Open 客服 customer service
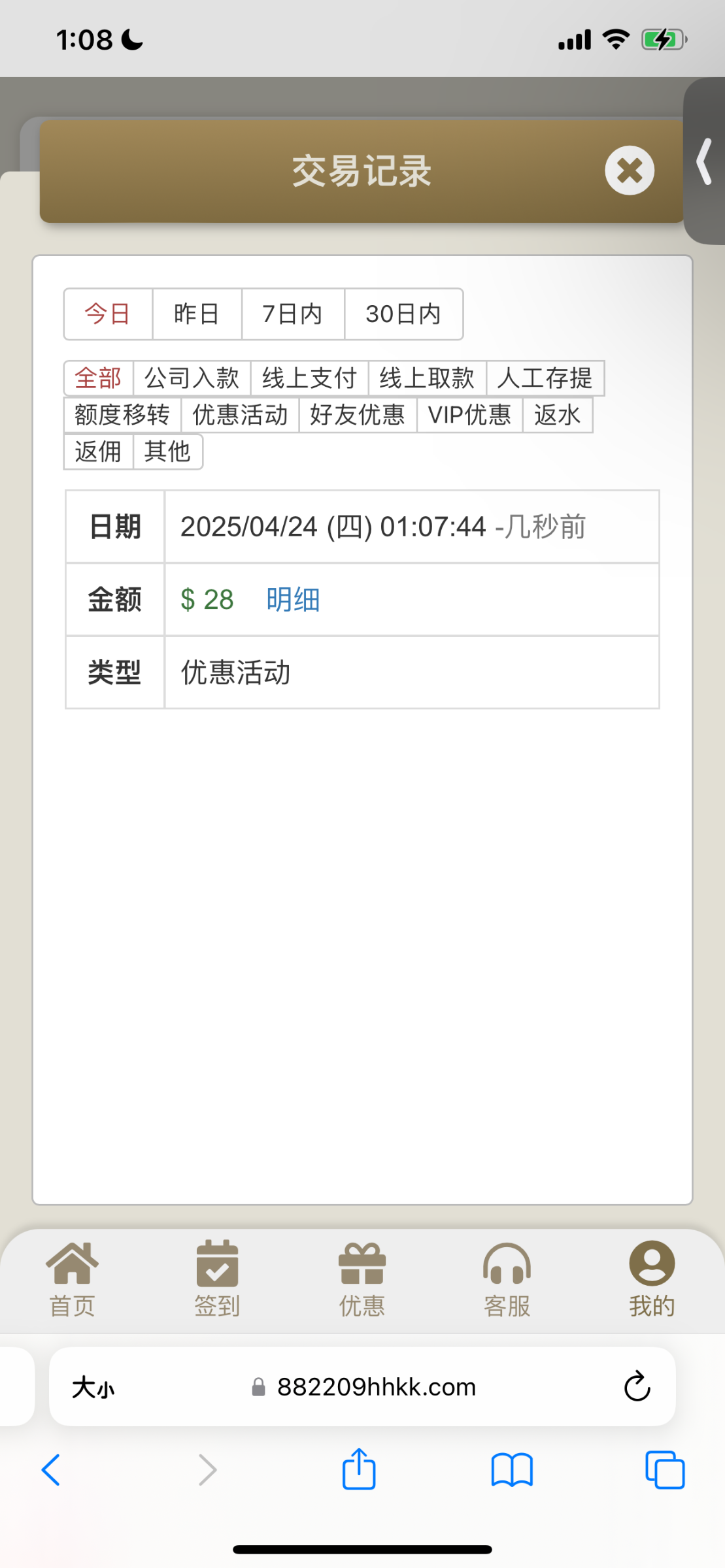725x1568 pixels. click(x=507, y=1279)
